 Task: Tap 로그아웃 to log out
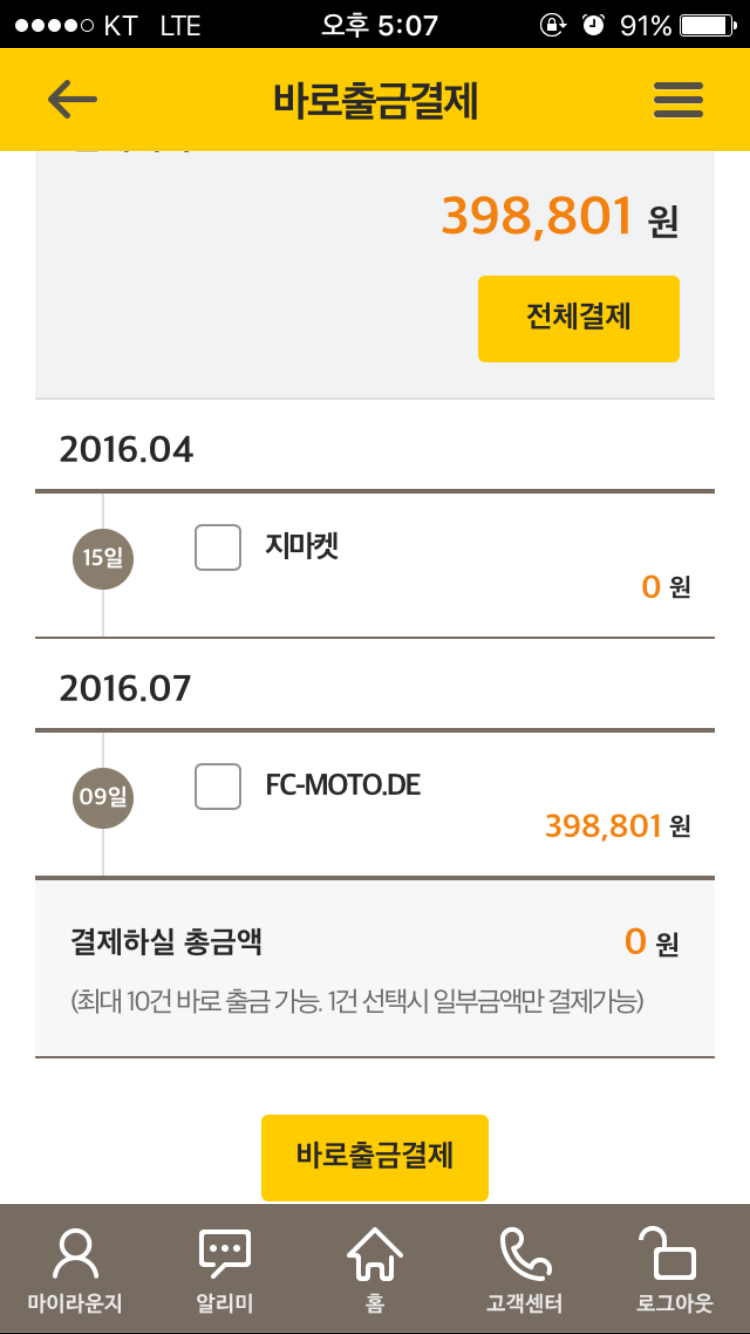675,1270
